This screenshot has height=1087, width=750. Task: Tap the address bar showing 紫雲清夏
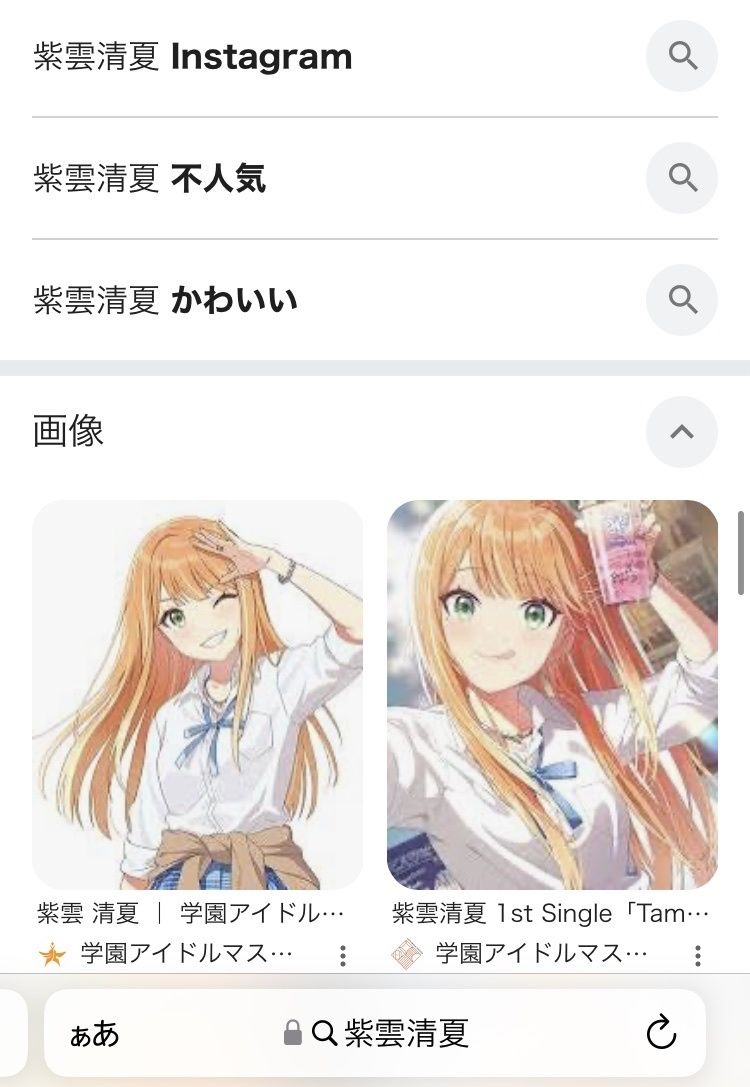[390, 1033]
